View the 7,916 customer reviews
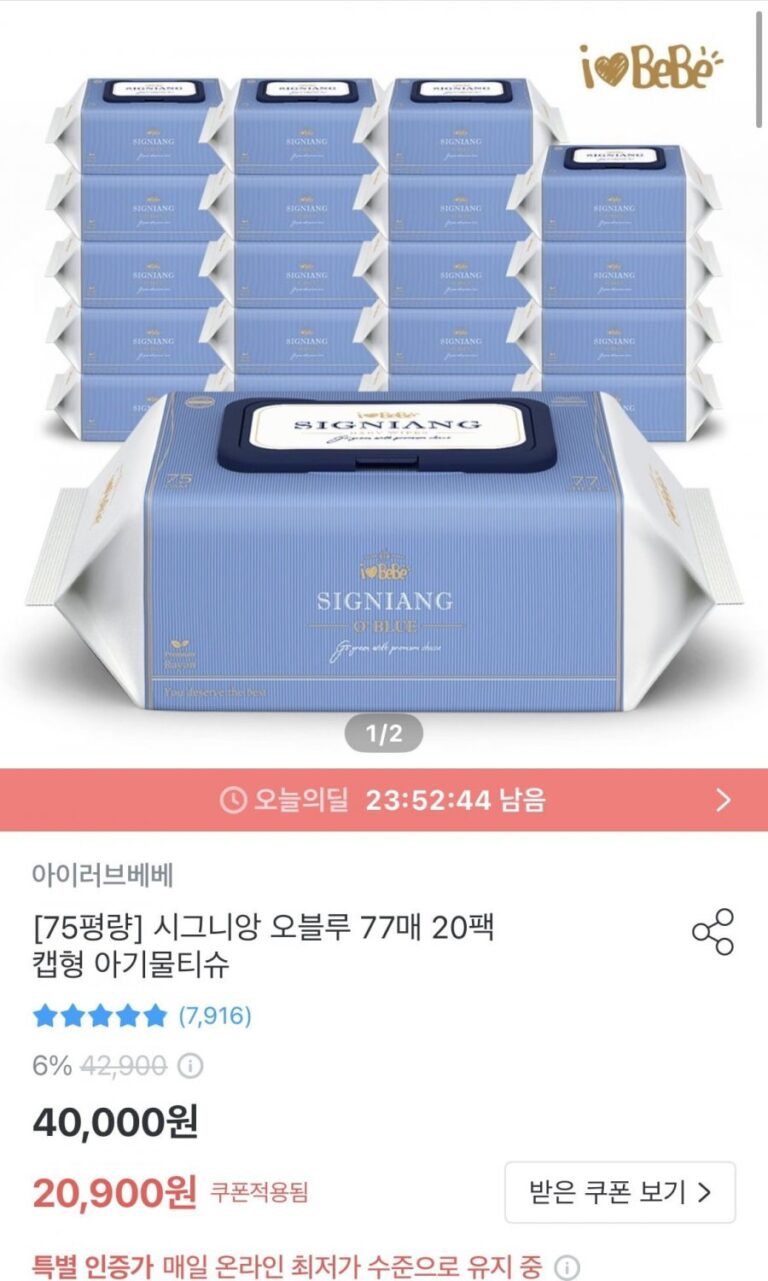The width and height of the screenshot is (768, 1281). pyautogui.click(x=214, y=1017)
